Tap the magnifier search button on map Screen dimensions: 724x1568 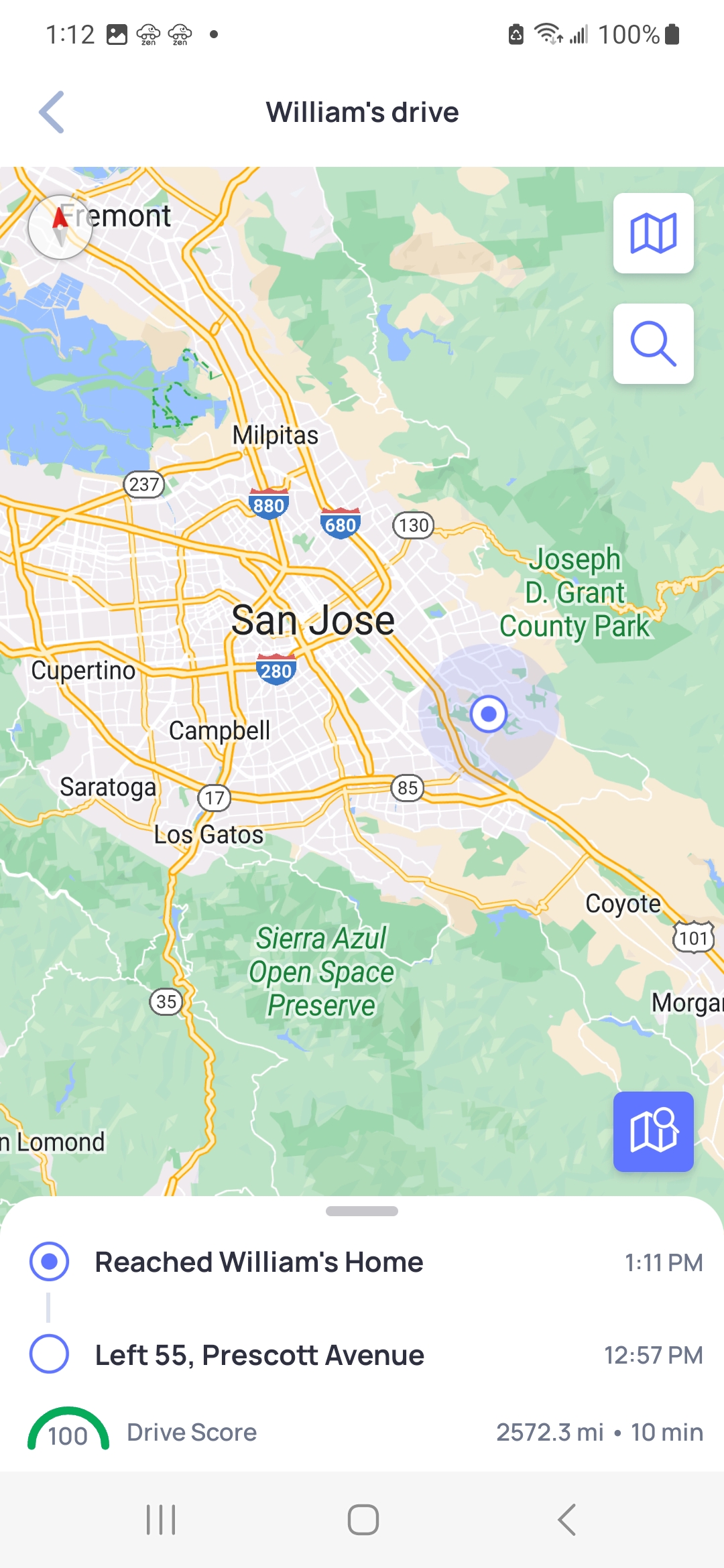[x=653, y=344]
